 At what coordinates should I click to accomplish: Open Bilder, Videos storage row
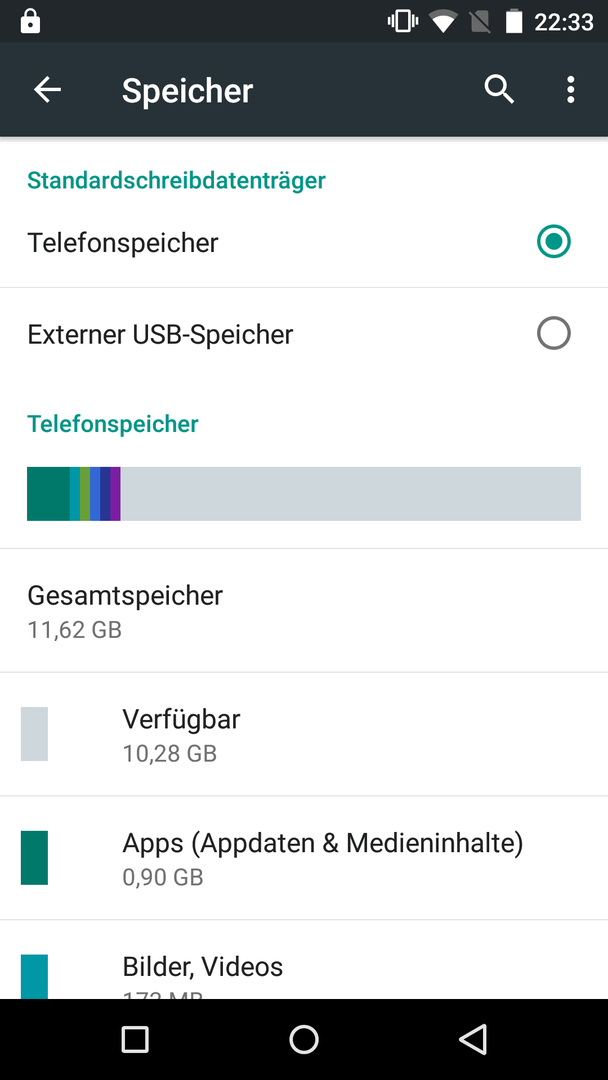point(304,960)
